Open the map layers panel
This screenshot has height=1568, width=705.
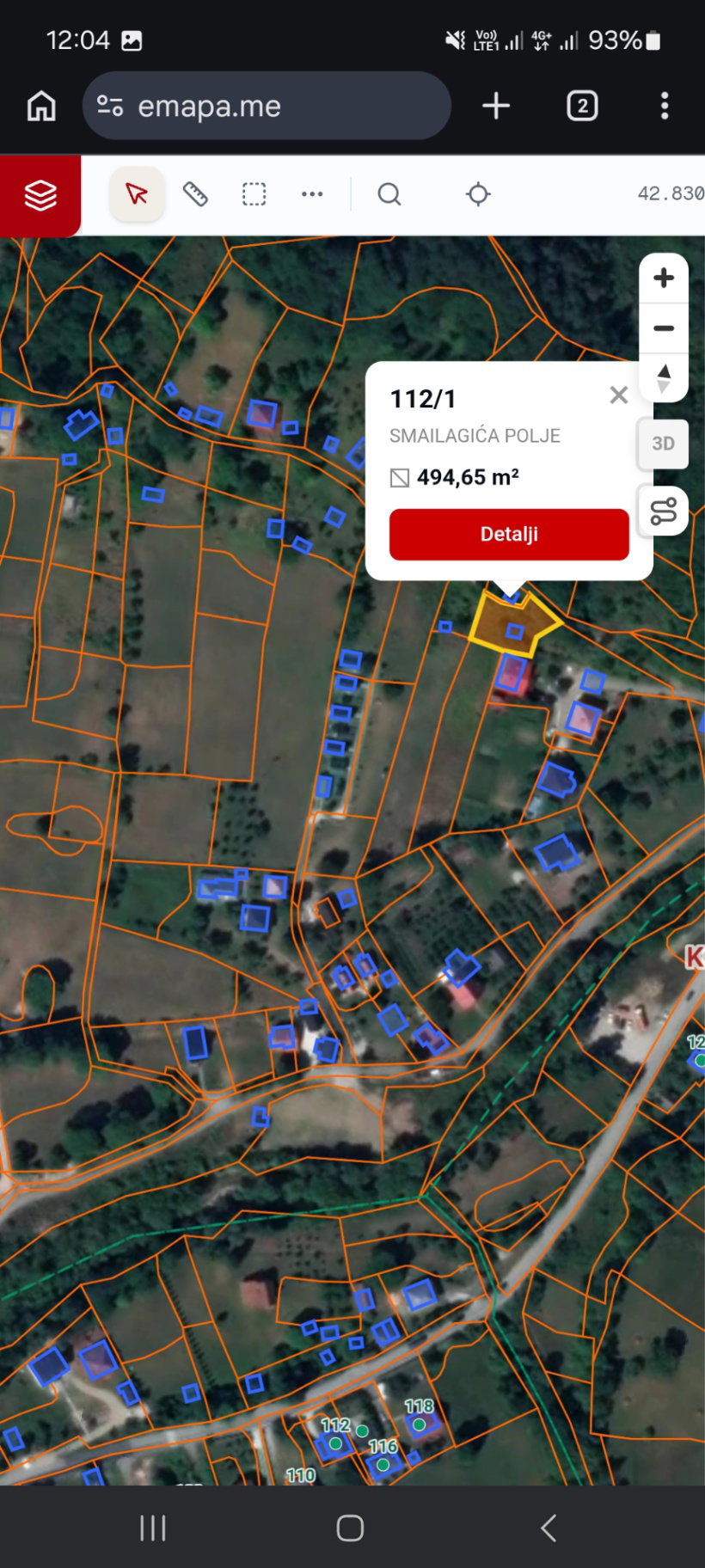coord(40,195)
